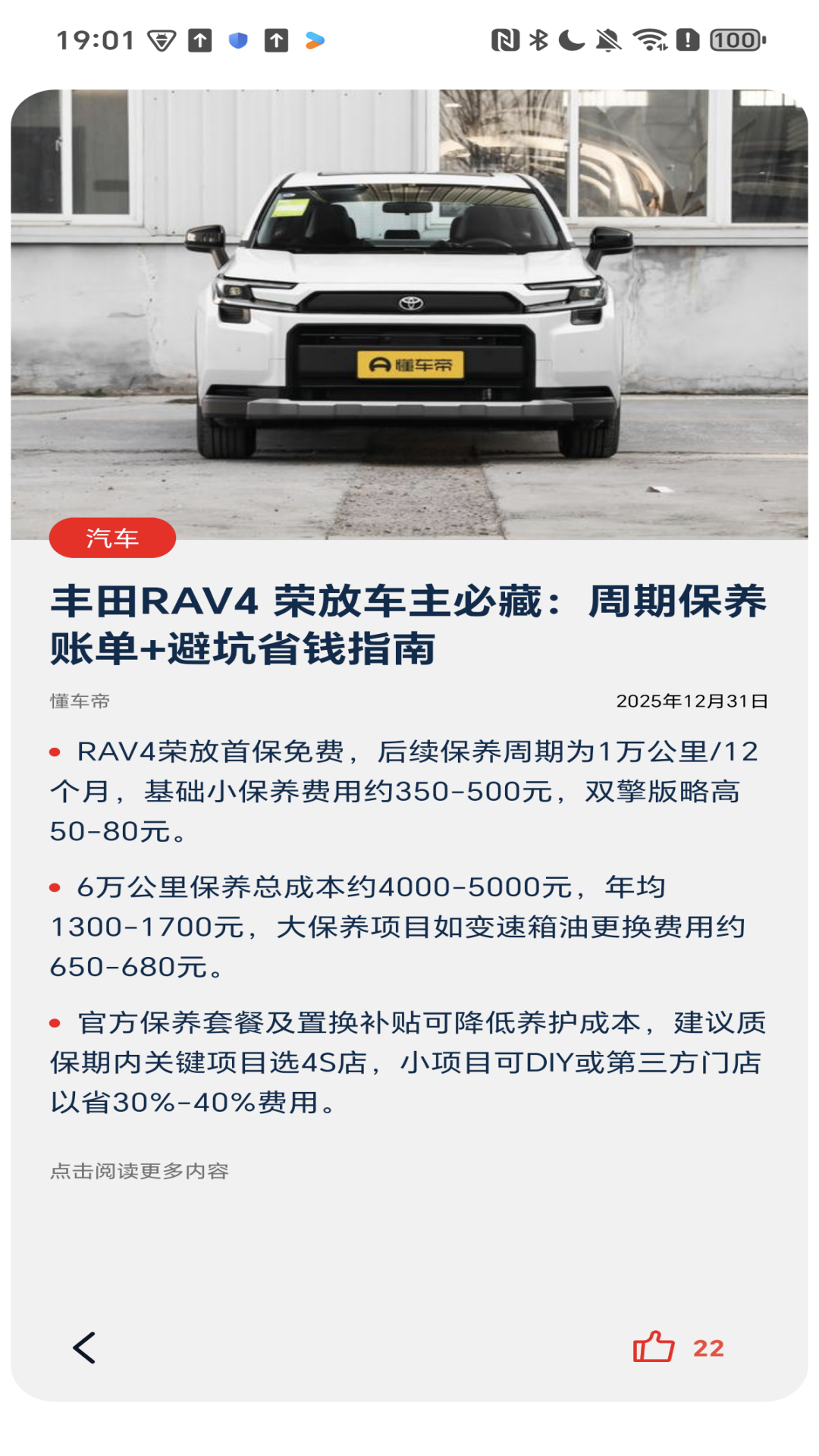
Task: Tap the blue shield status icon
Action: coord(237,38)
